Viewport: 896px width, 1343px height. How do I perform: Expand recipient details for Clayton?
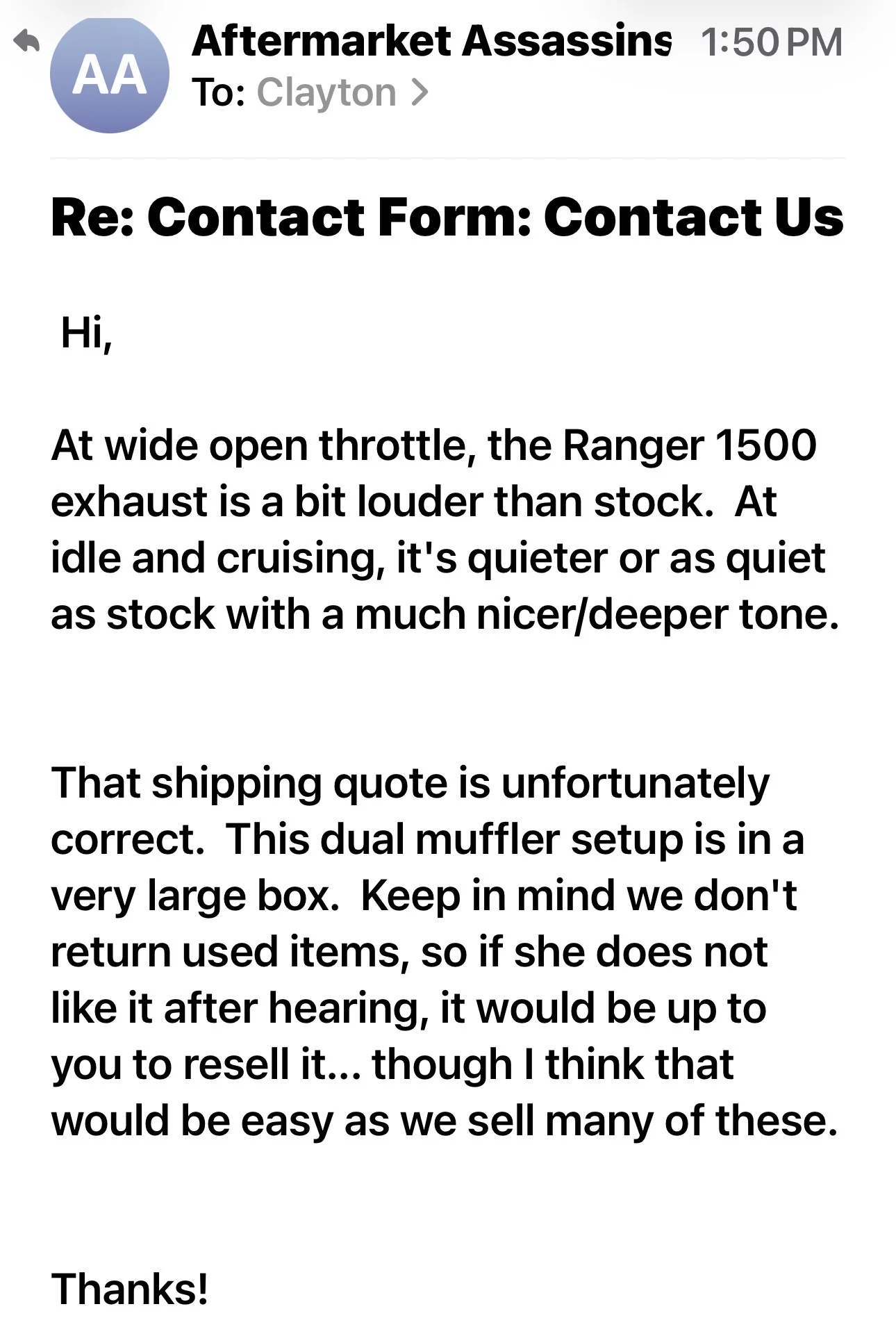(x=342, y=92)
